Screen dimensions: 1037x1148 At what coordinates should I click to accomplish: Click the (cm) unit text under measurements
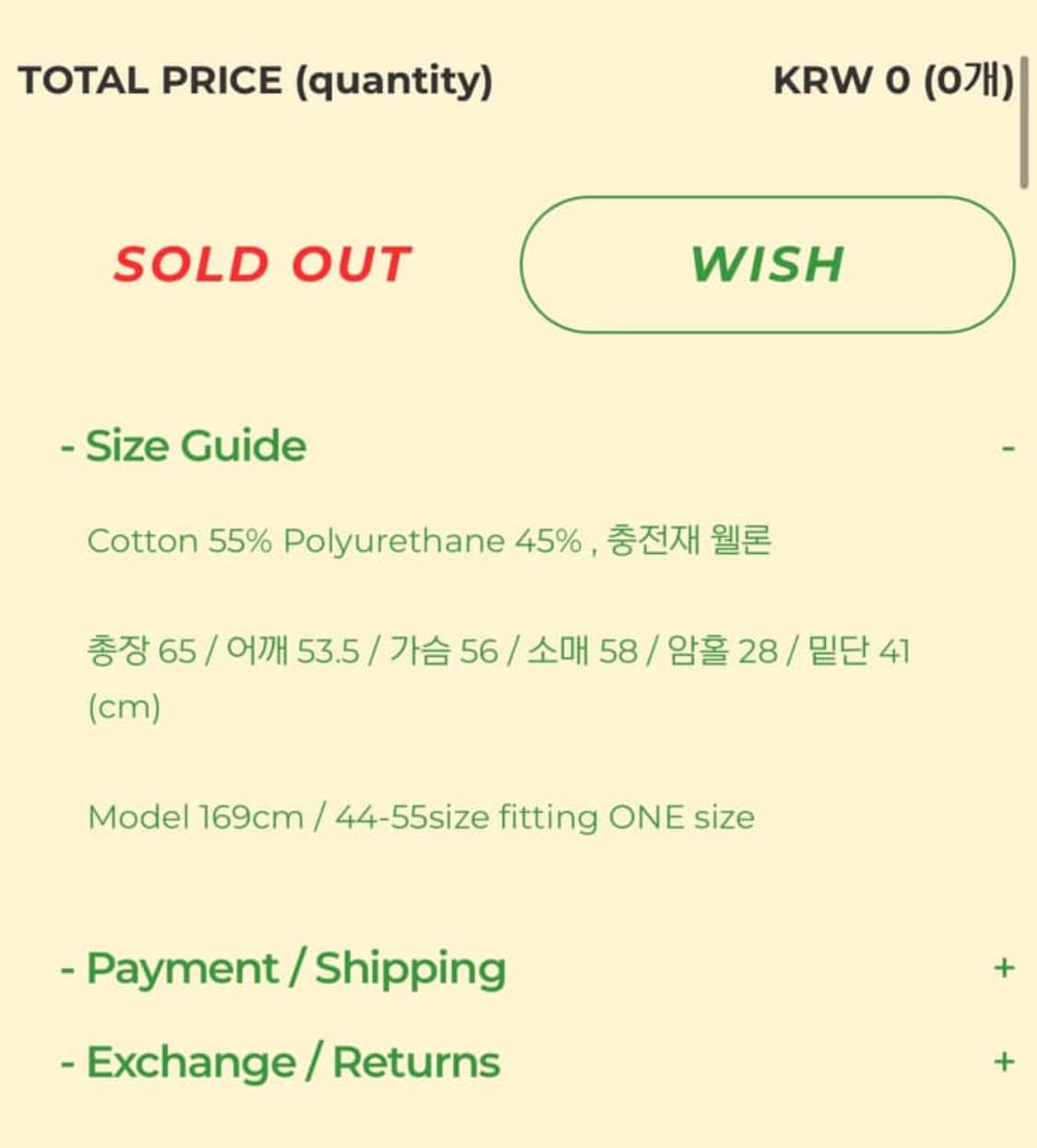click(123, 709)
